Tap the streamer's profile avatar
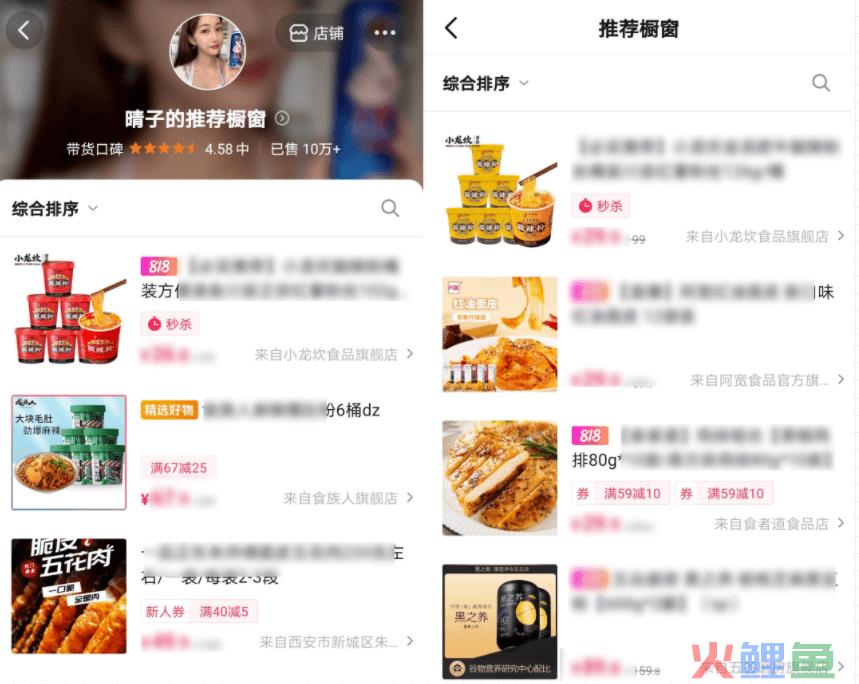859x684 pixels. pyautogui.click(x=207, y=51)
